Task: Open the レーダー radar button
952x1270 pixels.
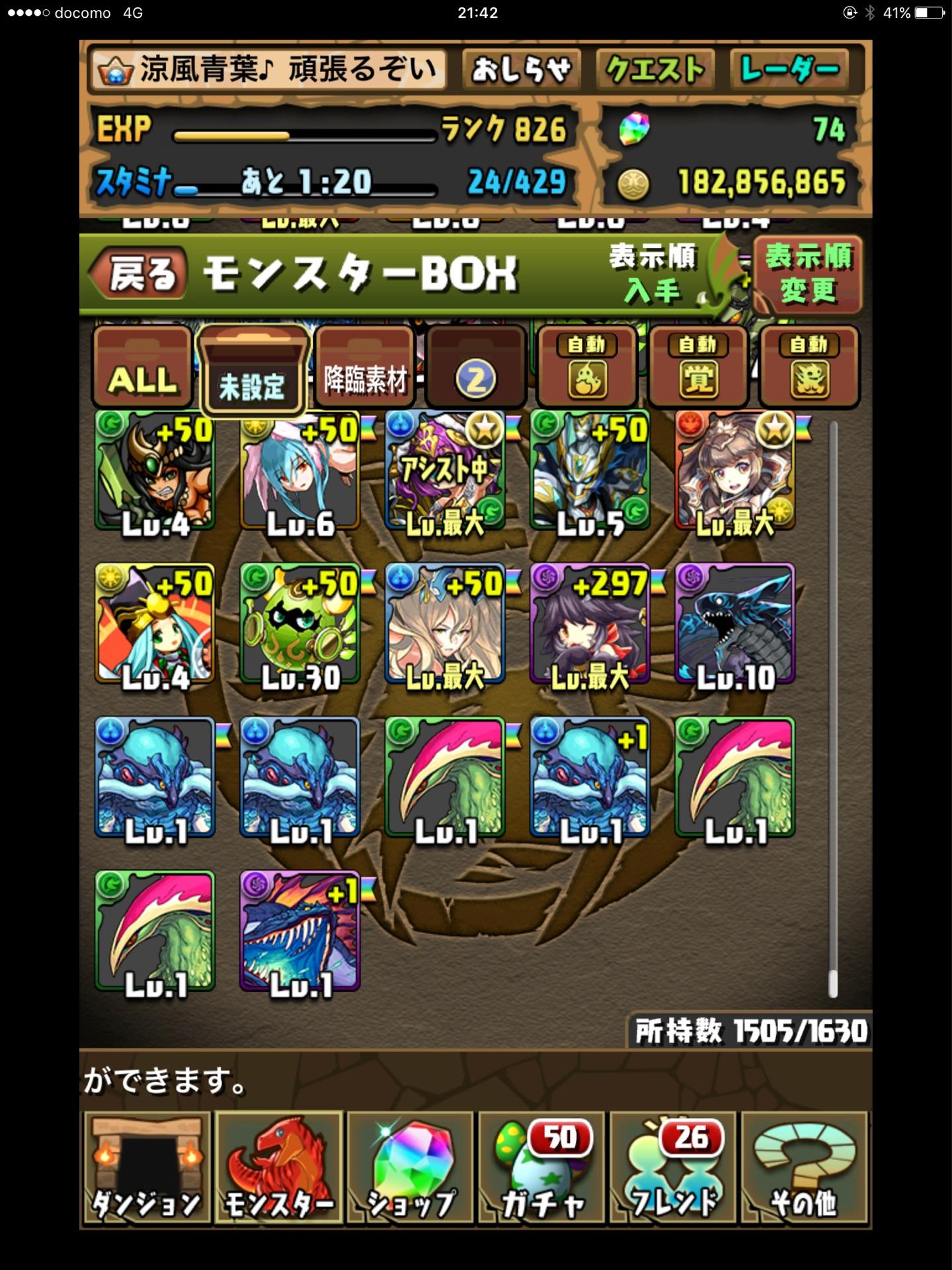Action: point(789,69)
